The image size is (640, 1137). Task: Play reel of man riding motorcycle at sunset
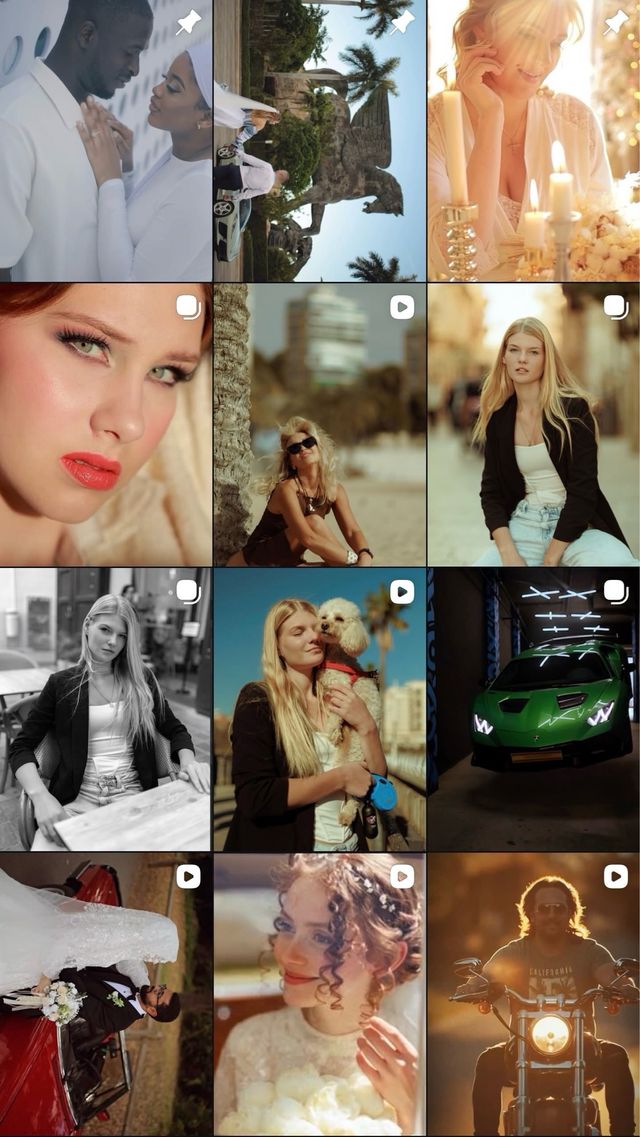pyautogui.click(x=534, y=995)
